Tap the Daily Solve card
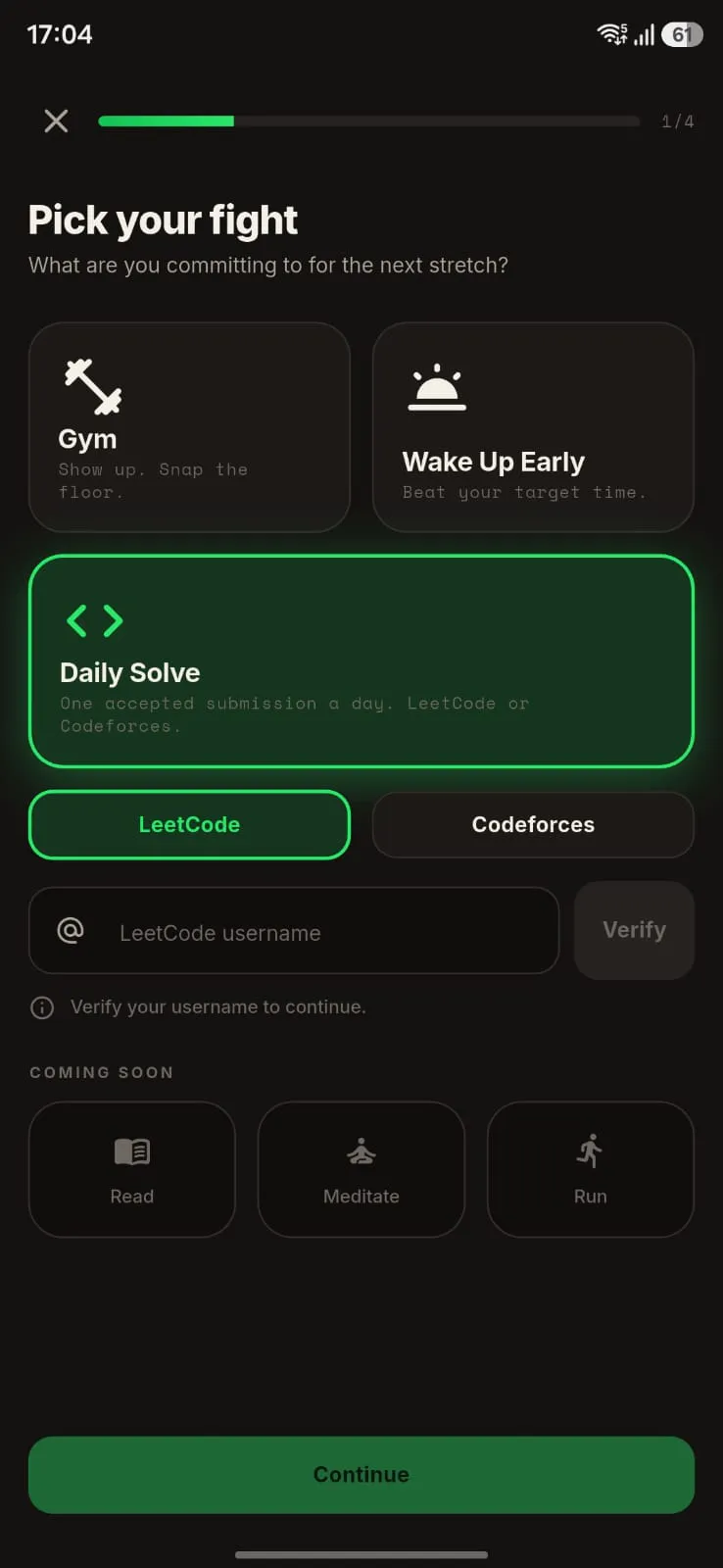 [361, 661]
